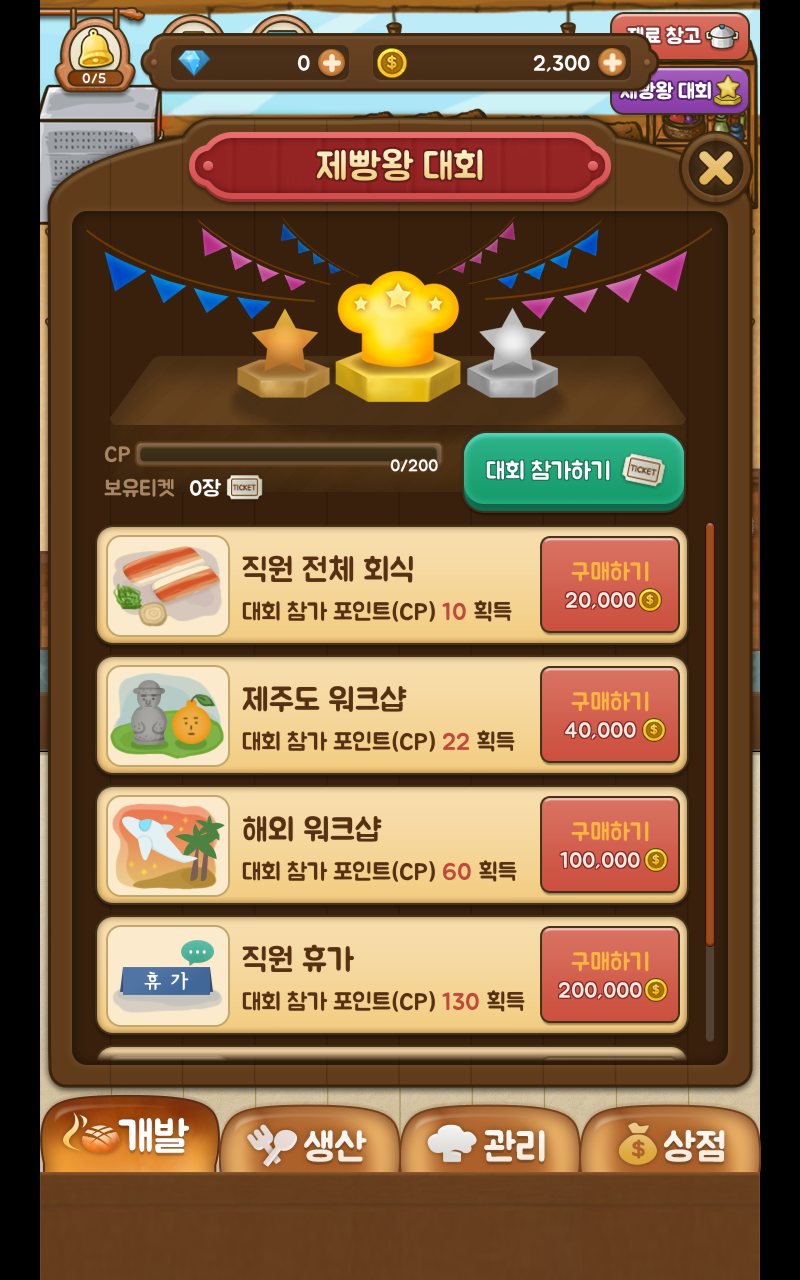Click the dol hareubang Jeju workshop thumbnail
800x1280 pixels.
coord(167,715)
